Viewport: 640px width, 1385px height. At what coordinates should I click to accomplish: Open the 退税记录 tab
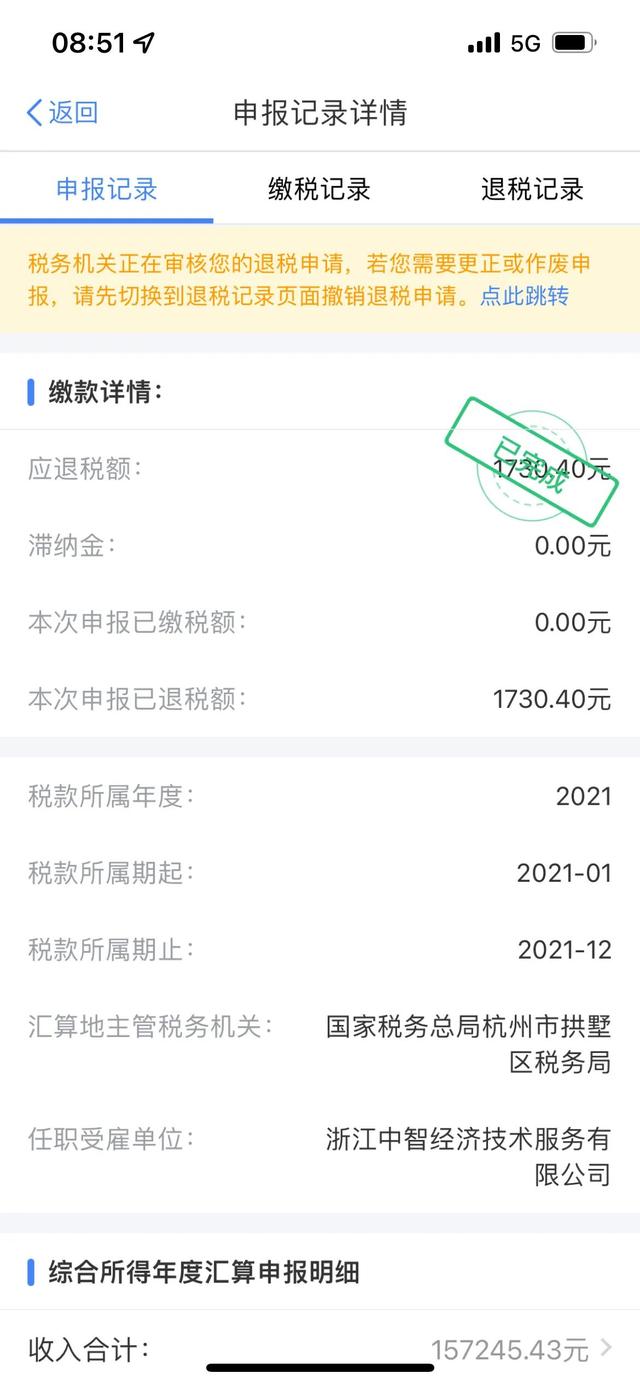point(532,189)
